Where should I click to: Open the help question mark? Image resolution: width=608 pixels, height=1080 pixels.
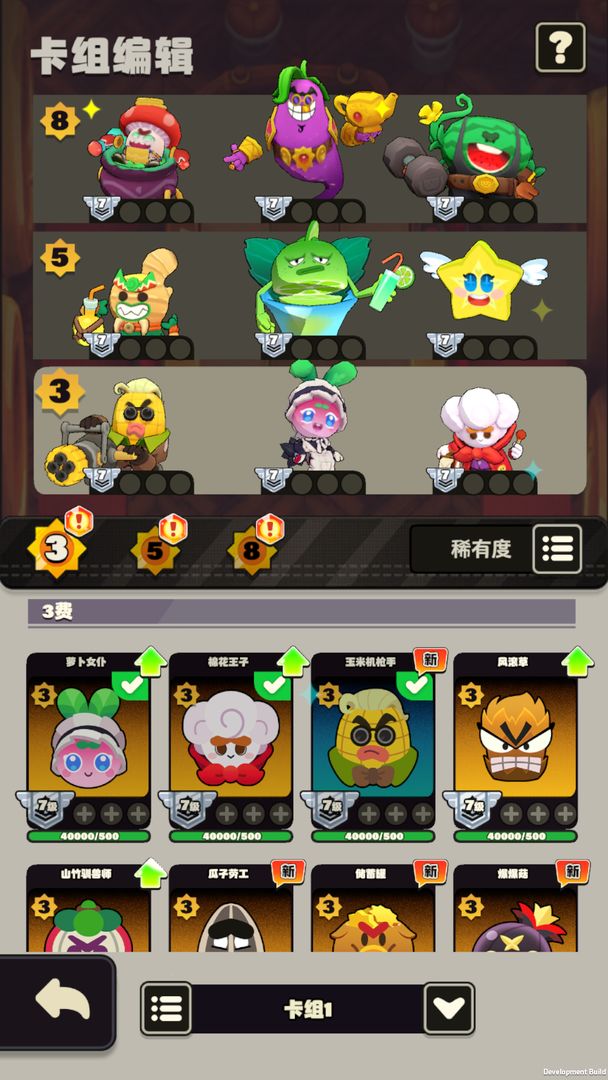560,47
